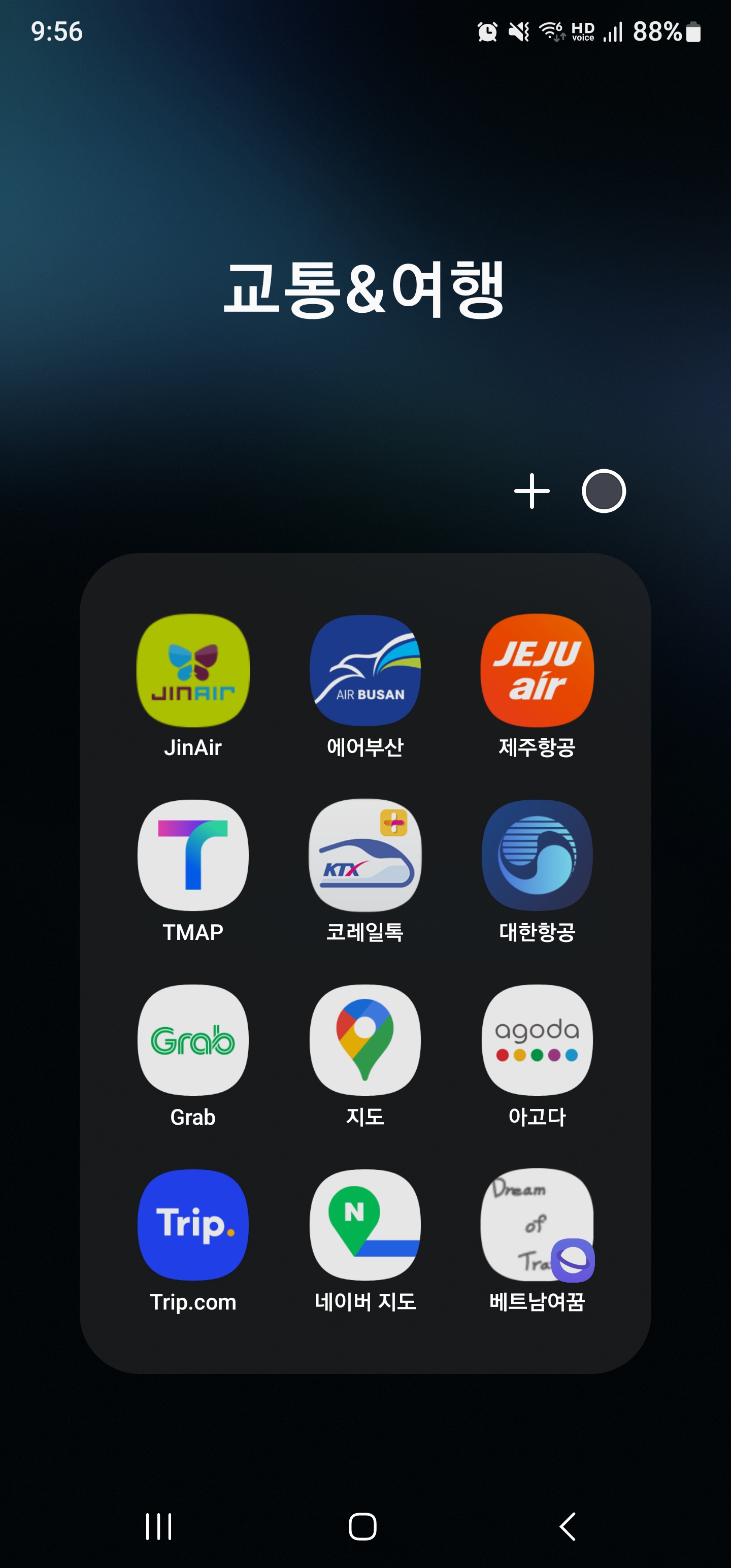Rename the folder 교통&여행
This screenshot has width=731, height=1568.
[364, 289]
